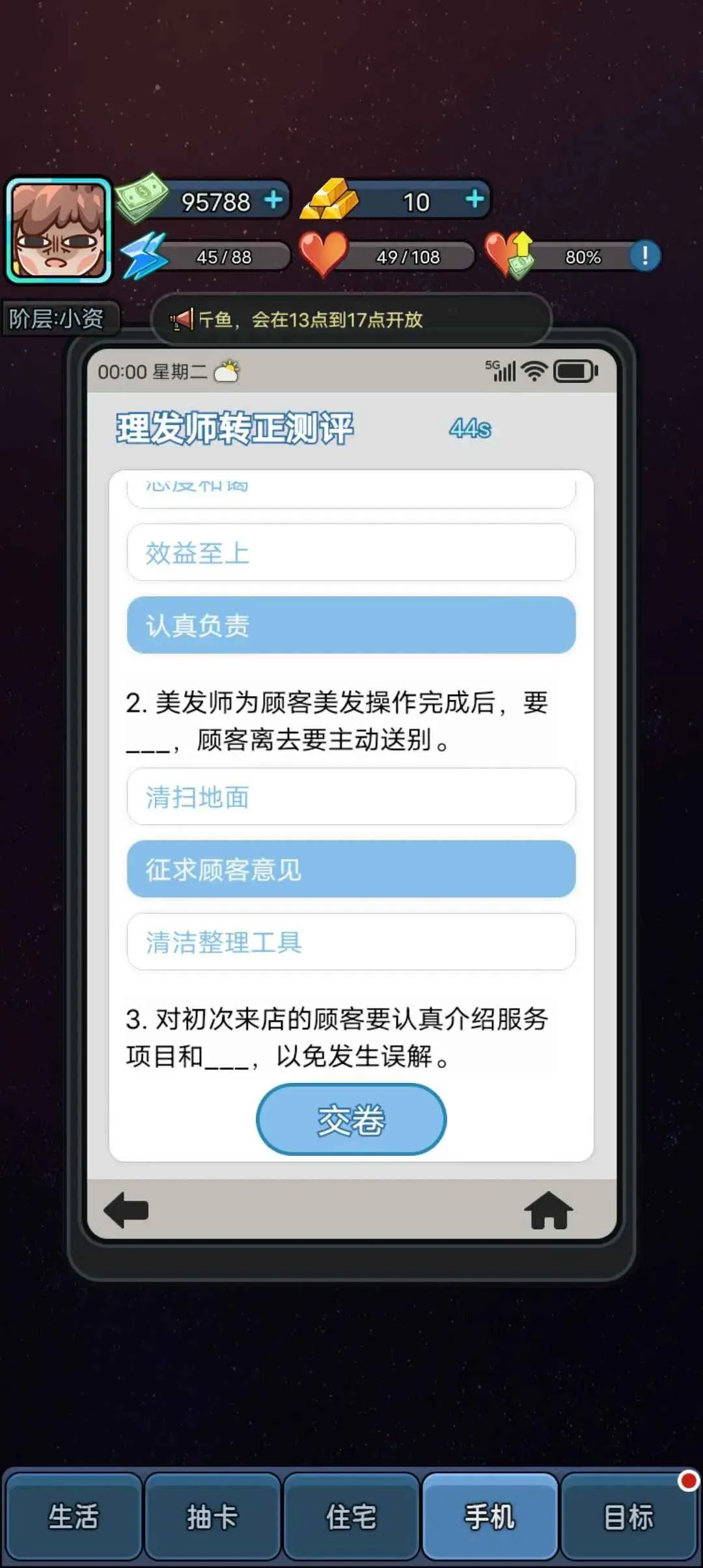703x1568 pixels.
Task: Open the 目标 tab
Action: 628,1517
